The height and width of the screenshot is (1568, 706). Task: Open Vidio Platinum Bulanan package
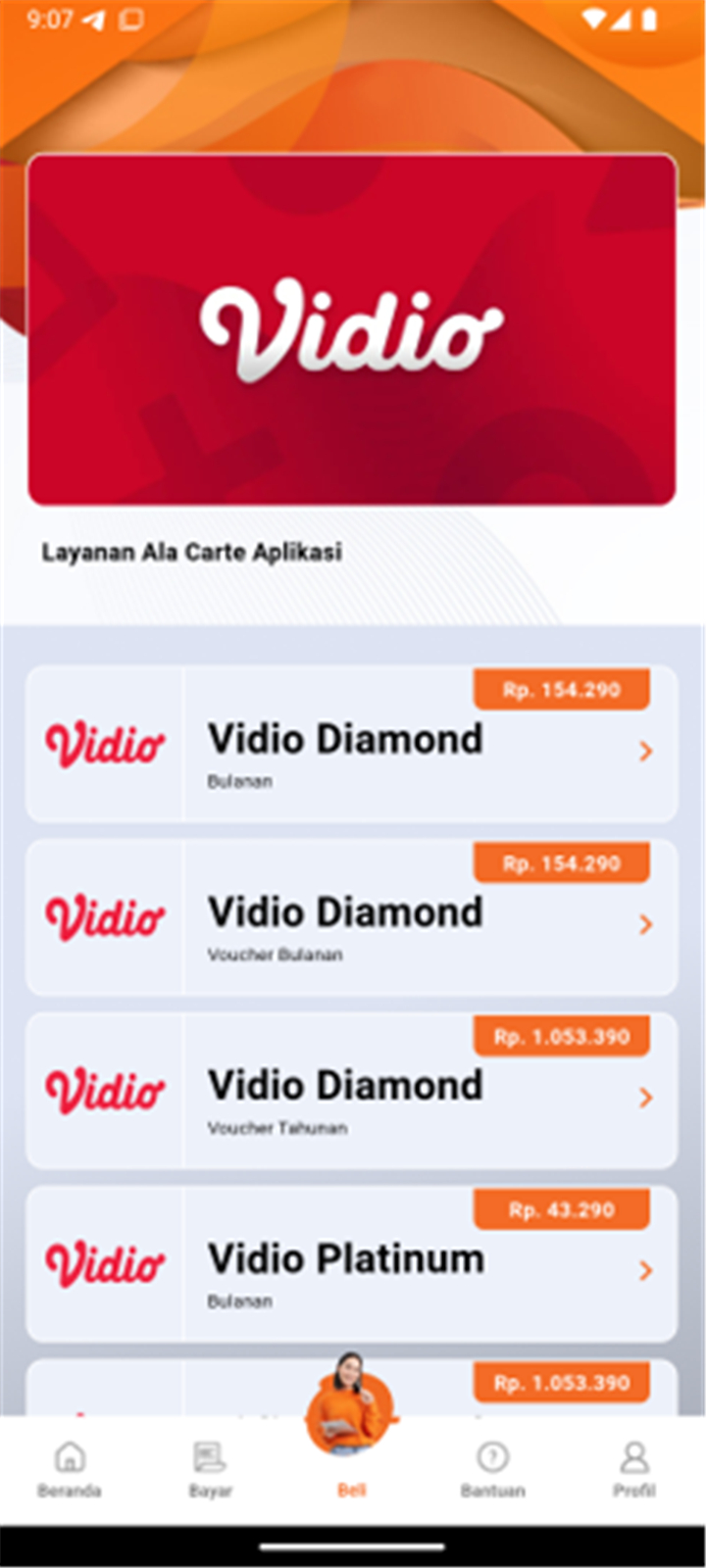pyautogui.click(x=351, y=1264)
